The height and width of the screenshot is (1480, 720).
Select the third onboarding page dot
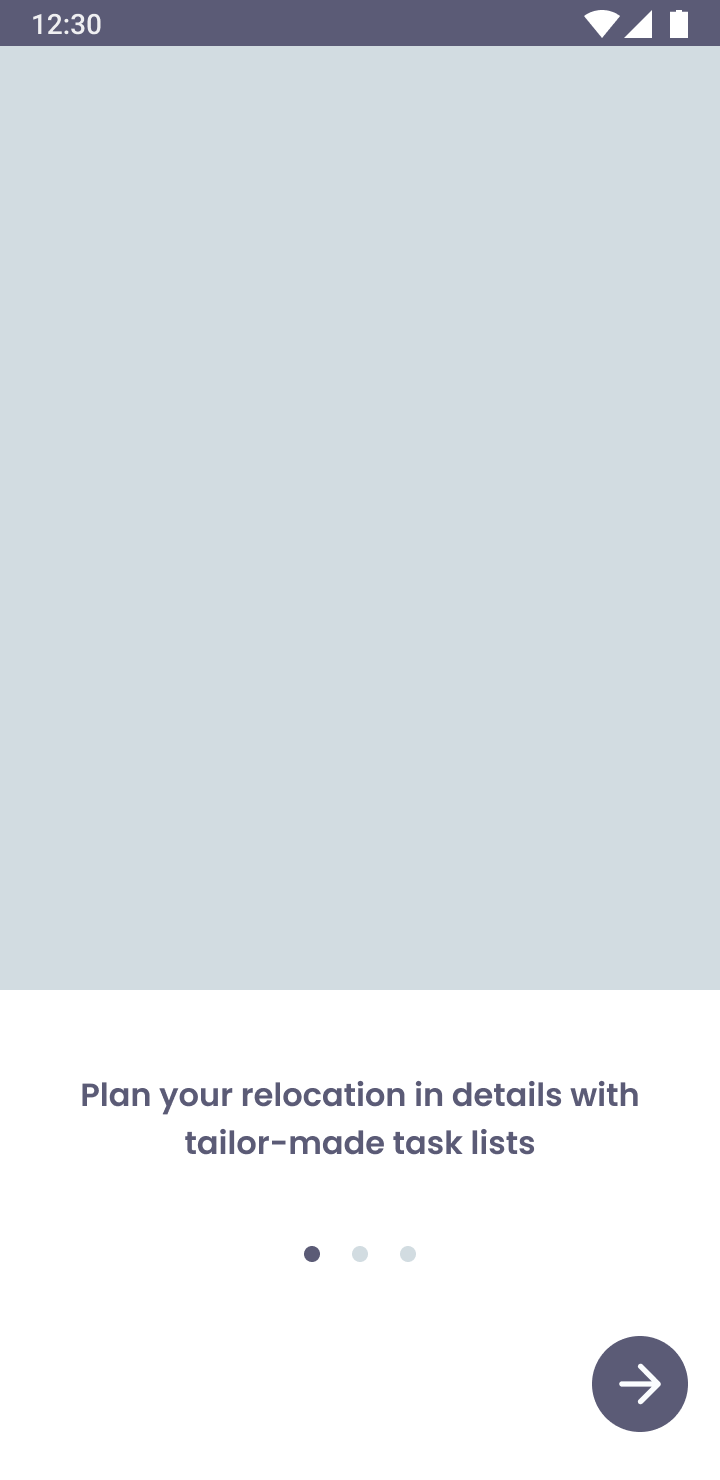coord(408,1254)
